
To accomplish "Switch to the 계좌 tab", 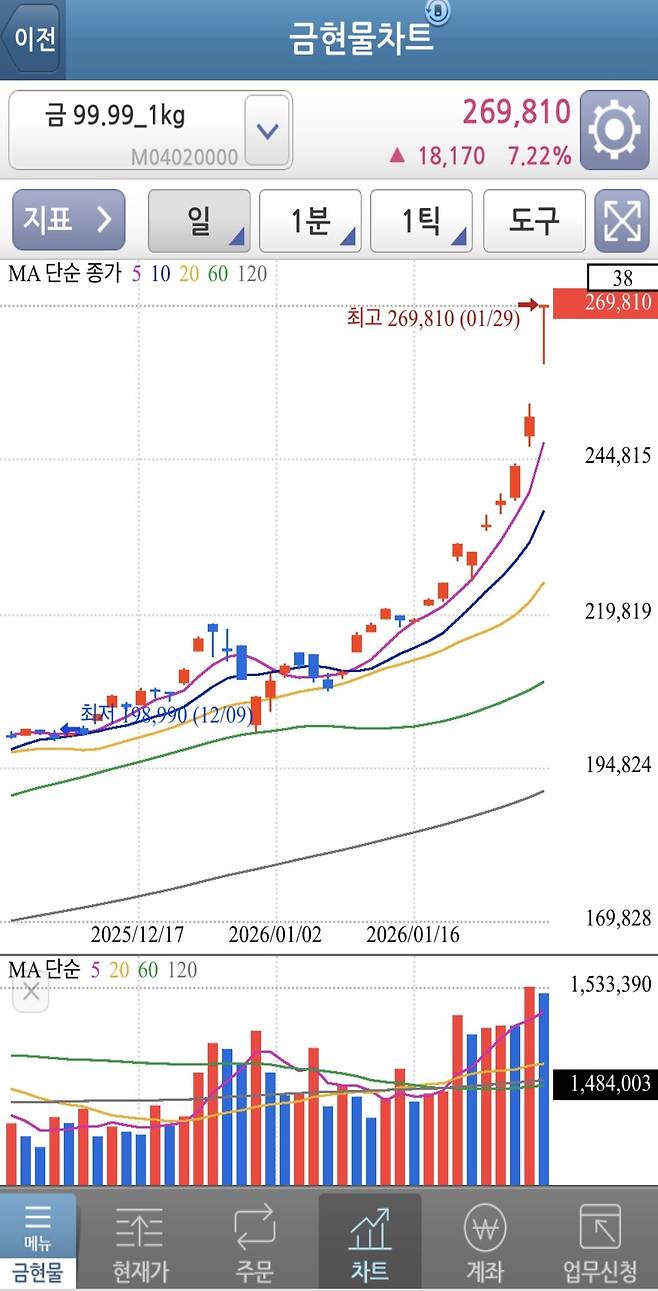I will coord(485,1240).
